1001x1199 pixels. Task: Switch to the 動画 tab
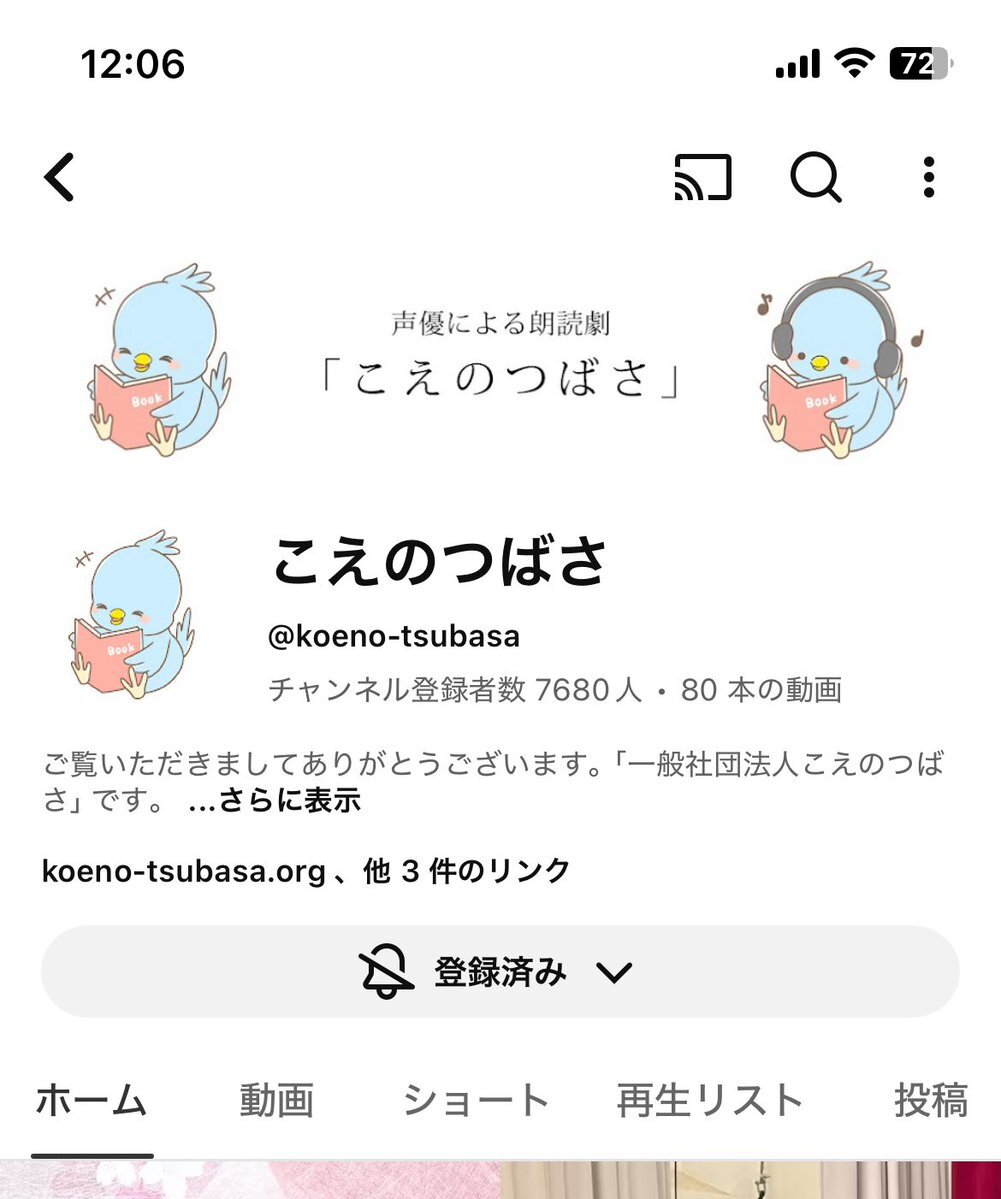276,1101
